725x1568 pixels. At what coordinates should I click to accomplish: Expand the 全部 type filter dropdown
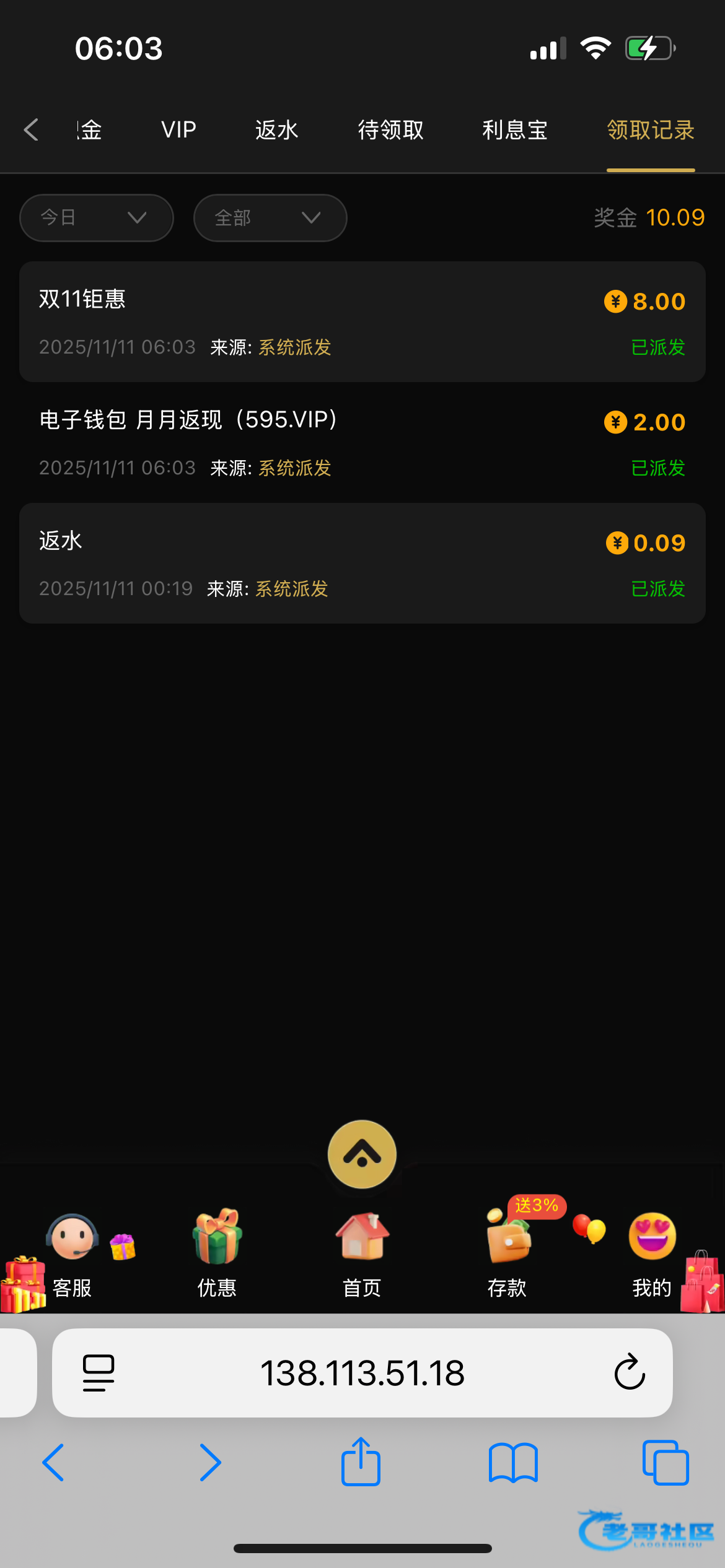pyautogui.click(x=270, y=218)
